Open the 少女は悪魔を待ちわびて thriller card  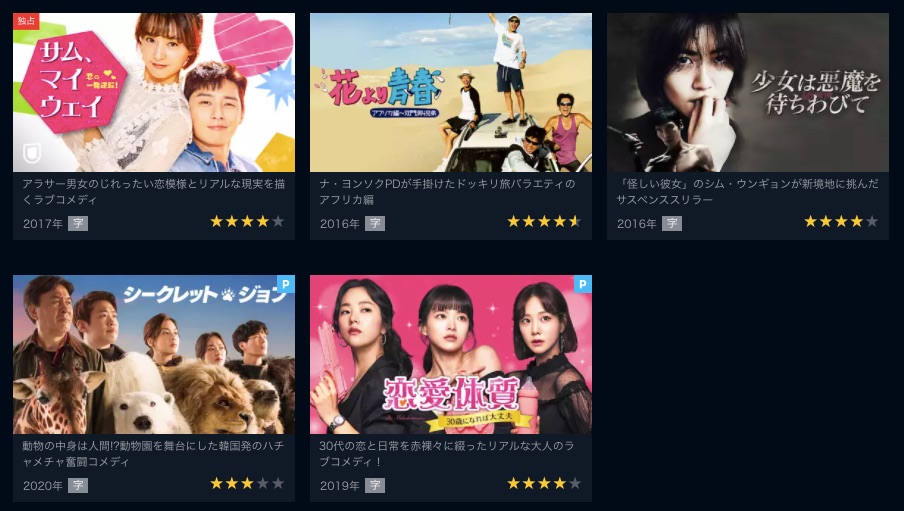747,93
